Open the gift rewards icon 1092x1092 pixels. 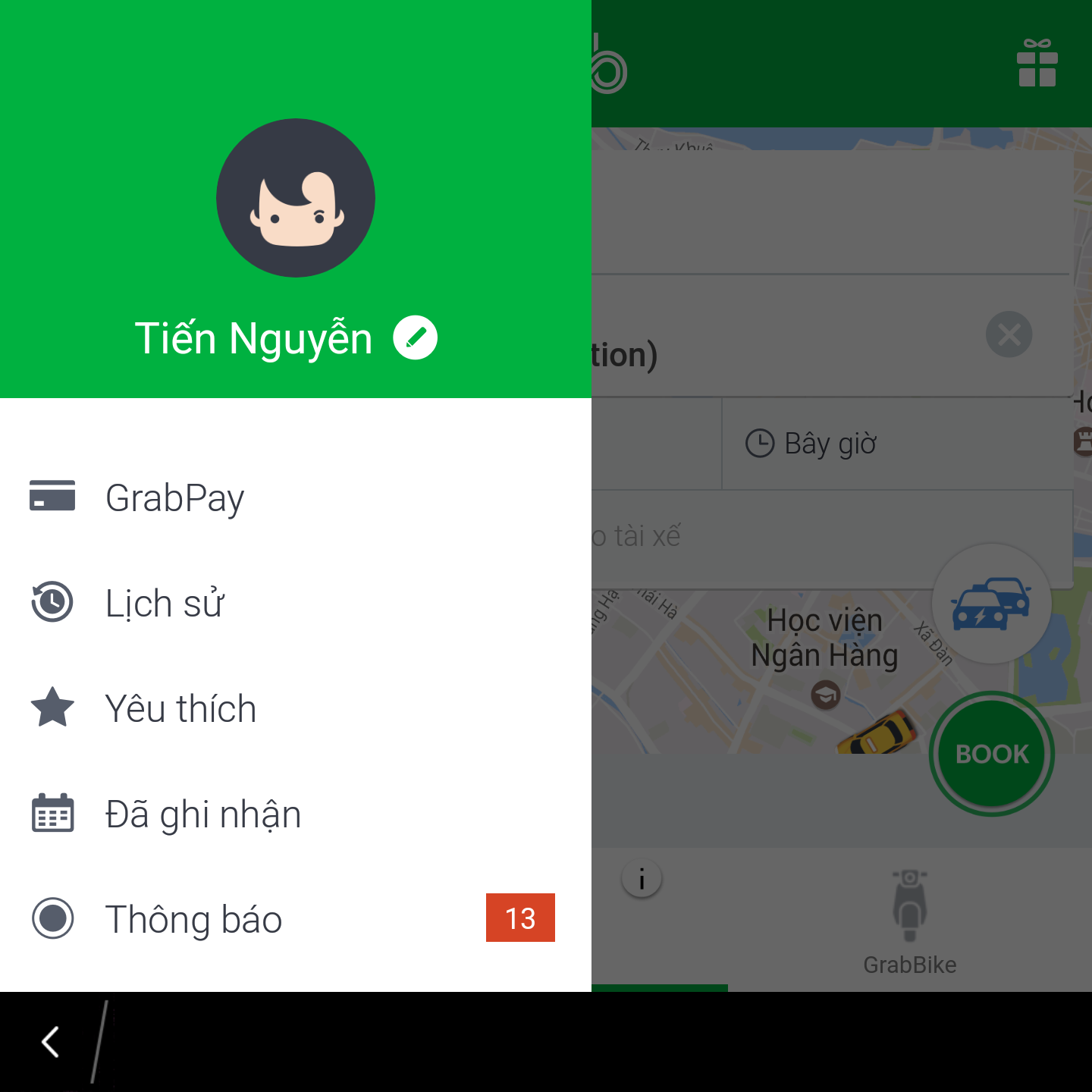1037,63
